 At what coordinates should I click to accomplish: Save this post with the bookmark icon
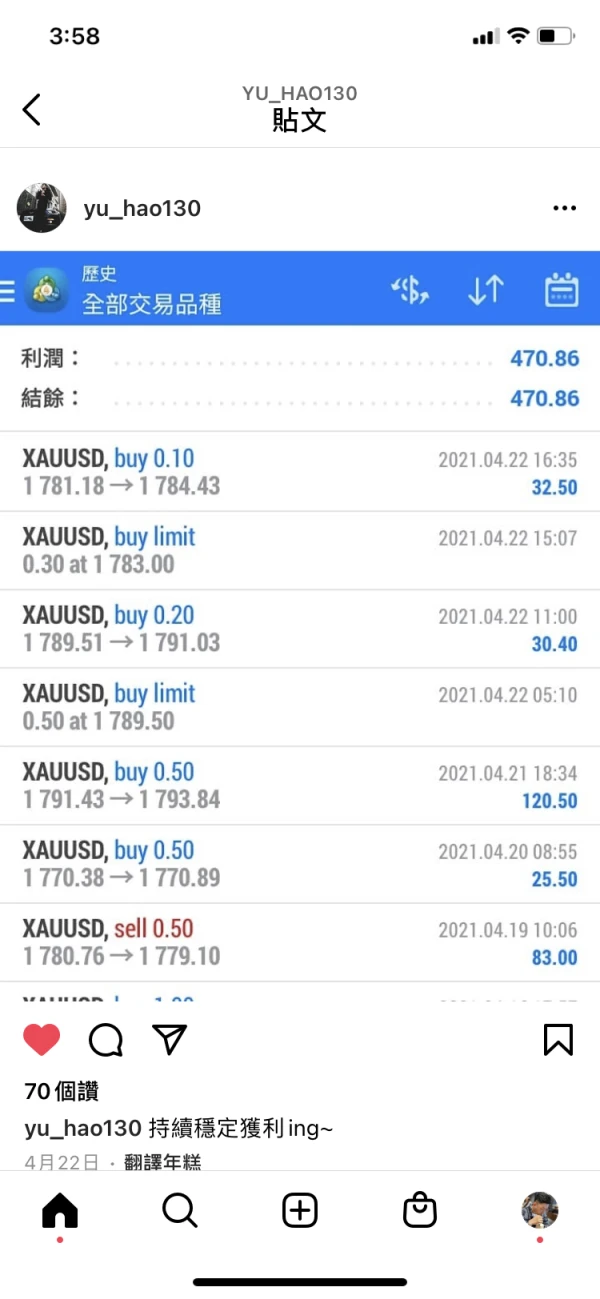pyautogui.click(x=558, y=1040)
